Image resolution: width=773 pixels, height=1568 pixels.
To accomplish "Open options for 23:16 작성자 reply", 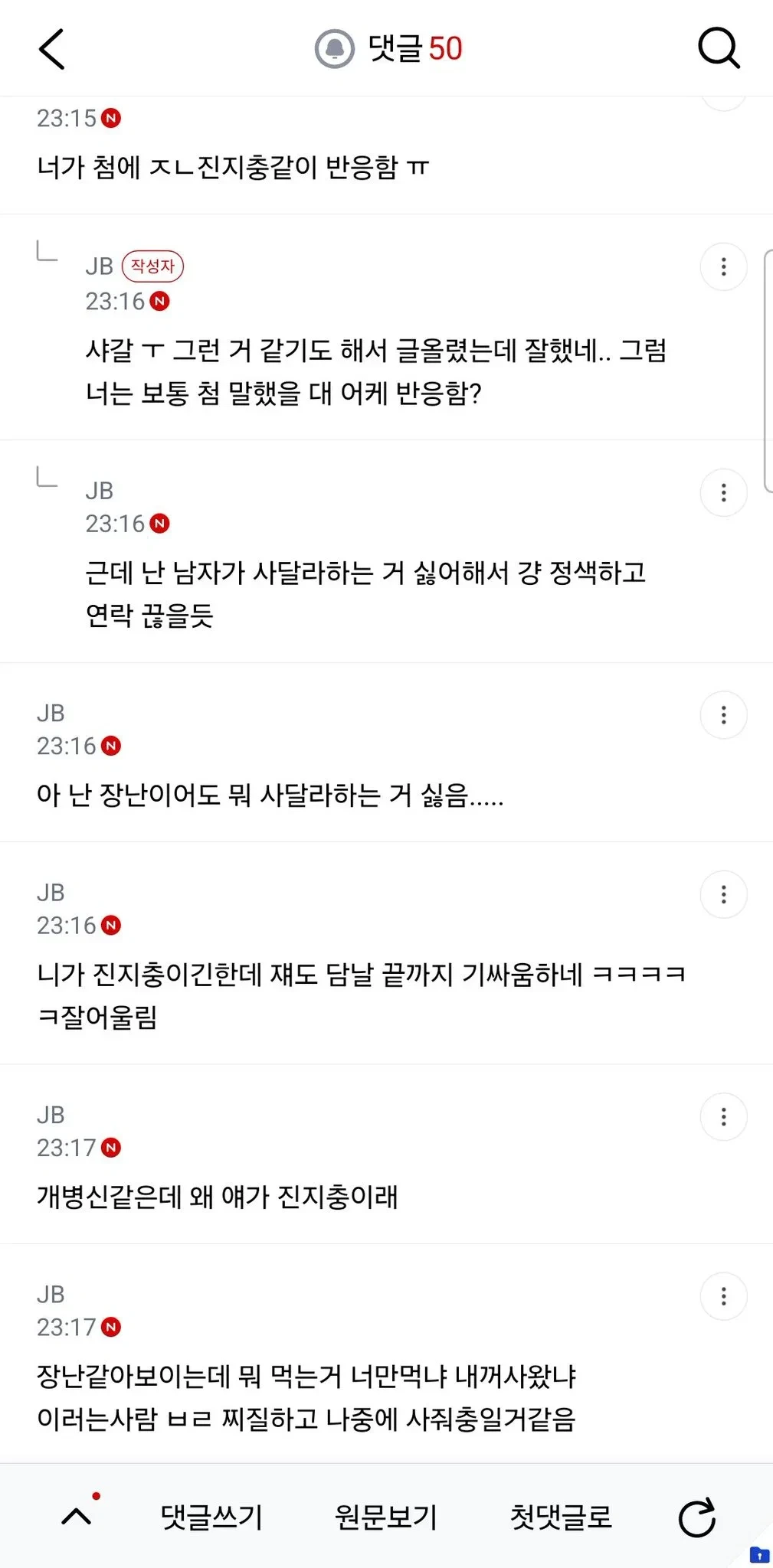I will [723, 267].
